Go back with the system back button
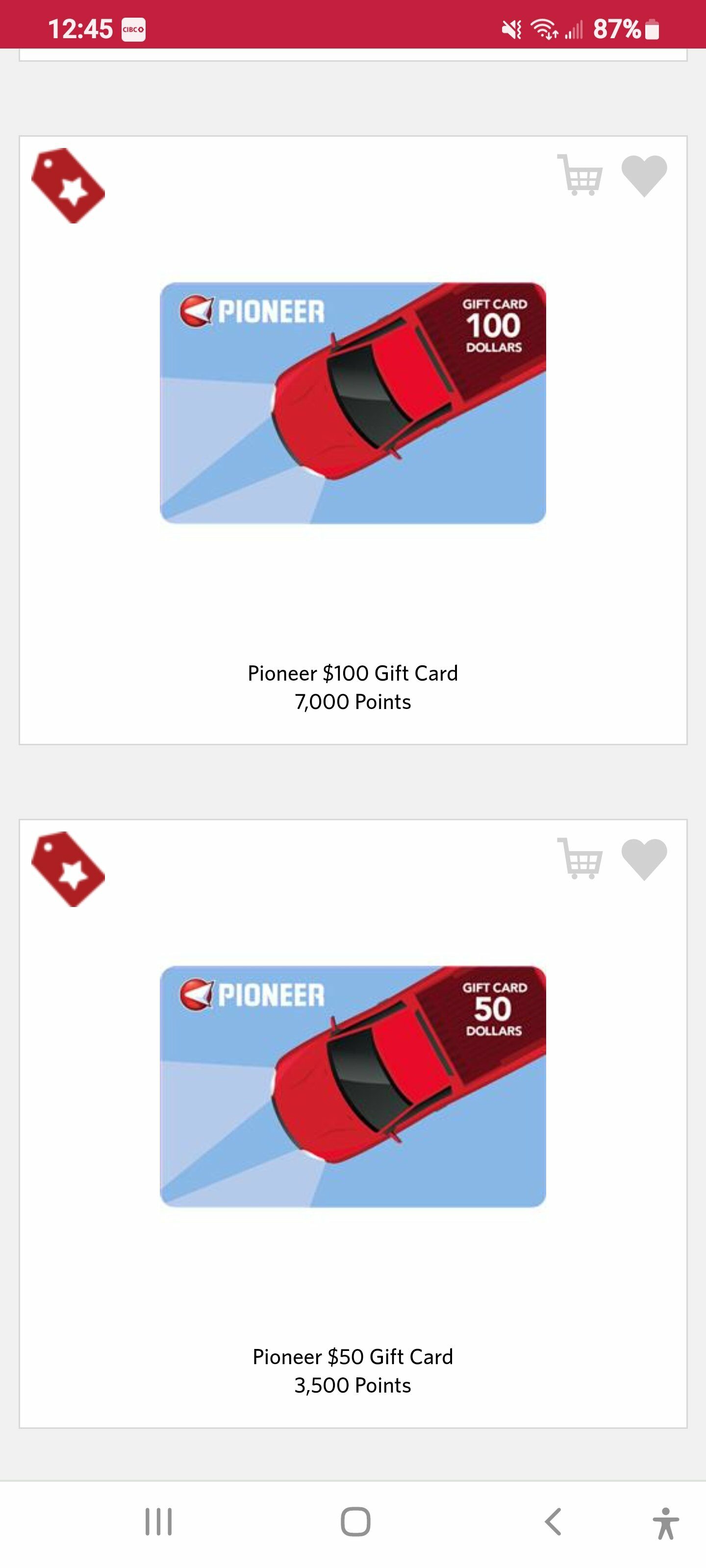Screen dimensions: 706x1568 coord(553,1522)
